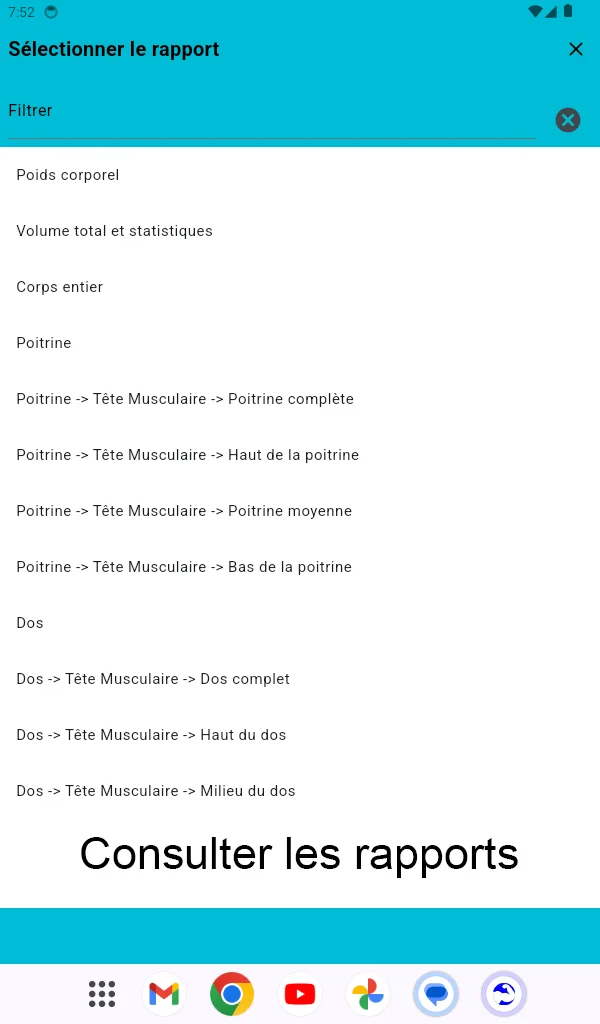Choose the Corps entier report

pyautogui.click(x=60, y=287)
